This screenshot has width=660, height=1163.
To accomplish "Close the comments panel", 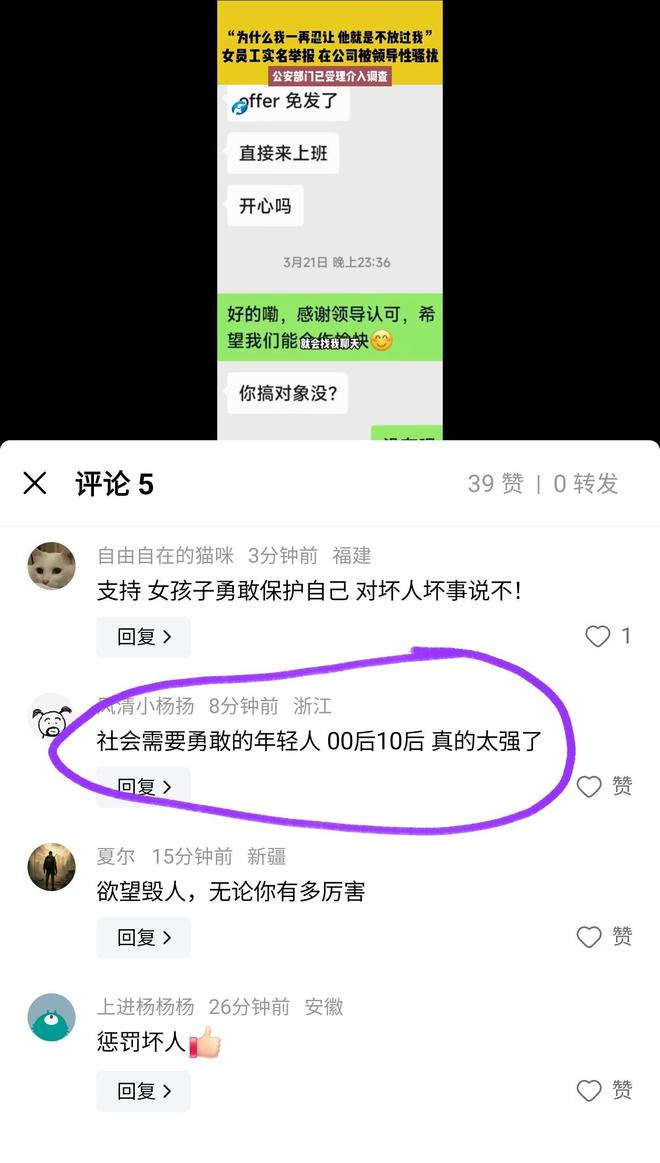I will tap(35, 484).
